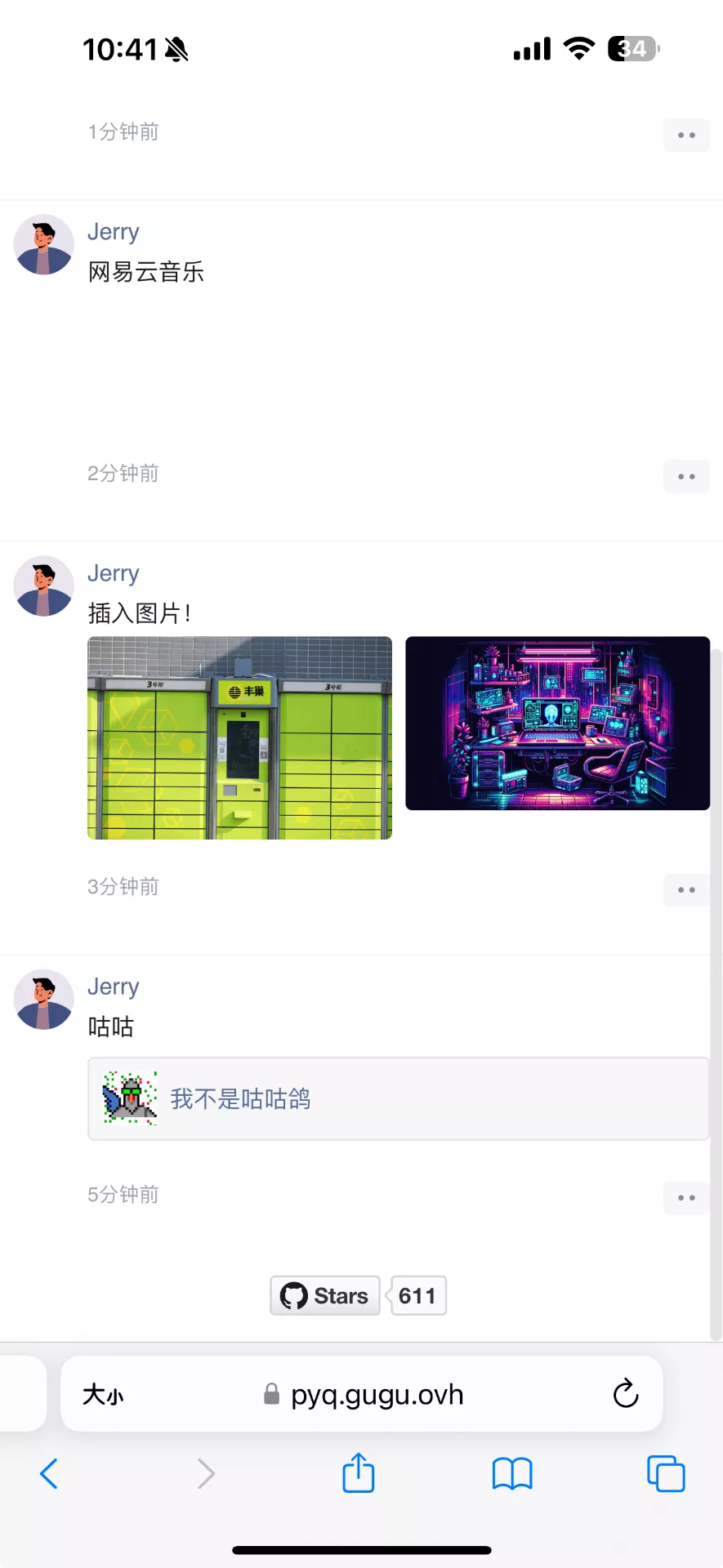Reload the current page
The image size is (723, 1568).
pos(625,1394)
